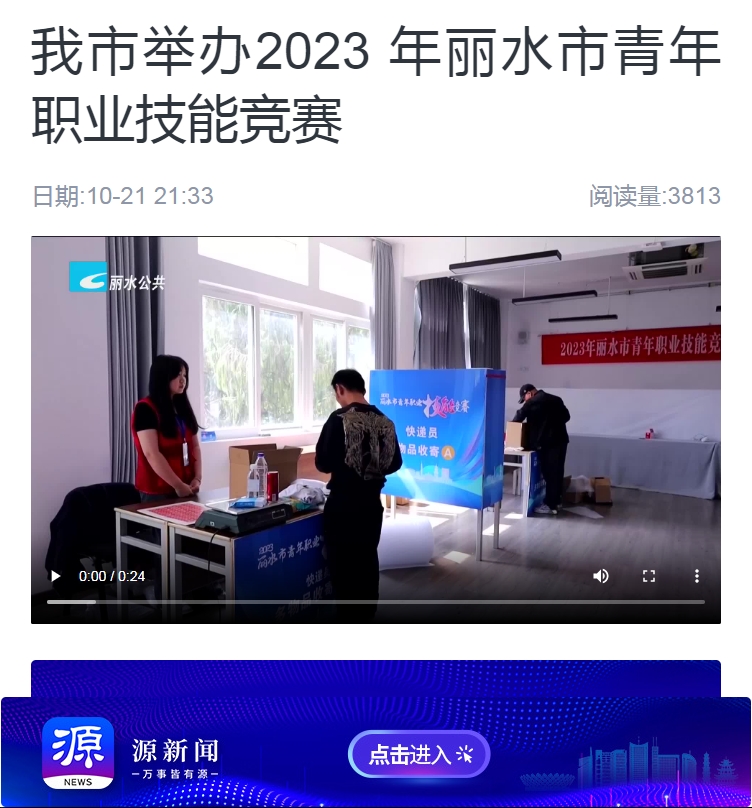Mute the video sound
The image size is (752, 808).
(x=601, y=576)
